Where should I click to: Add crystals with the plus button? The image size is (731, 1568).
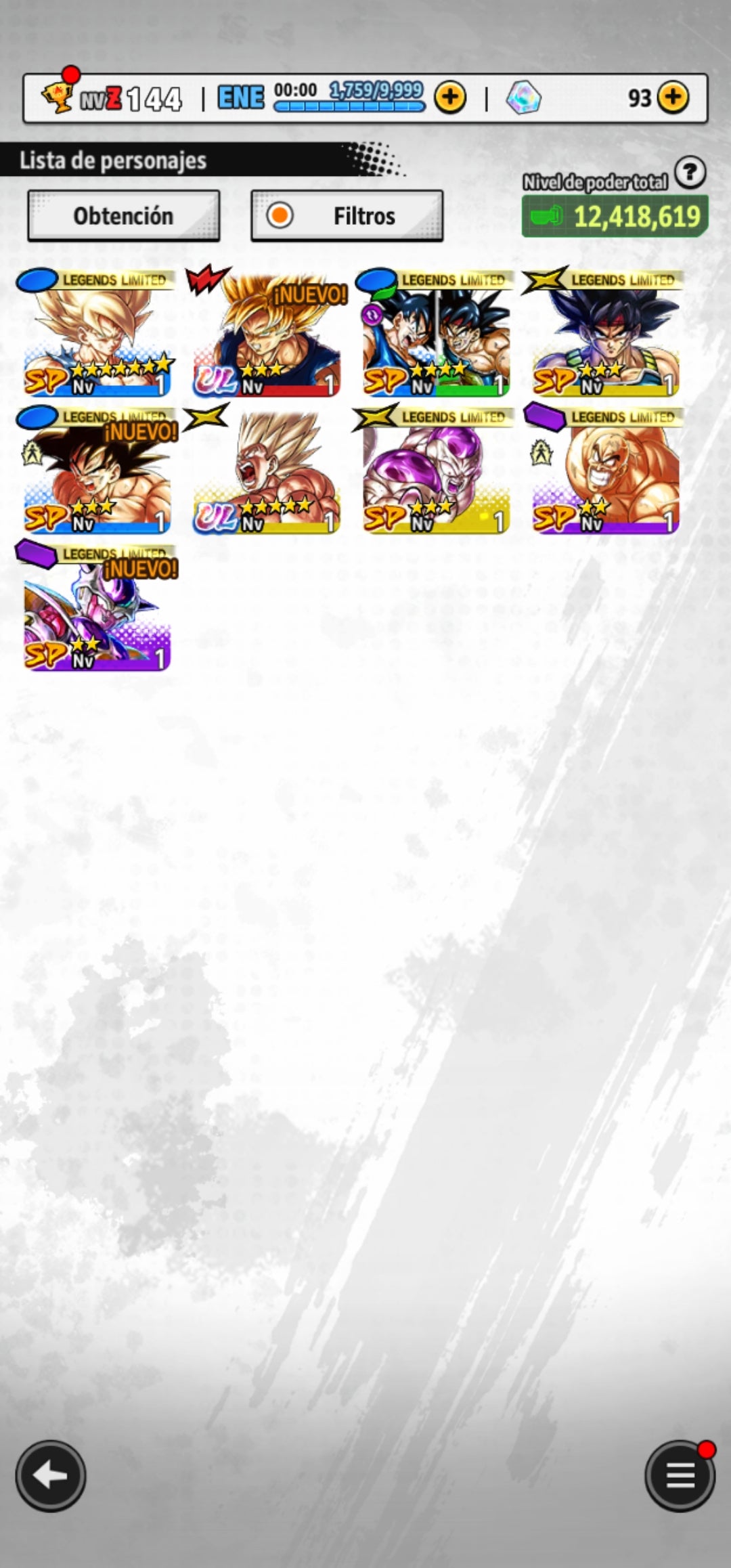(673, 98)
